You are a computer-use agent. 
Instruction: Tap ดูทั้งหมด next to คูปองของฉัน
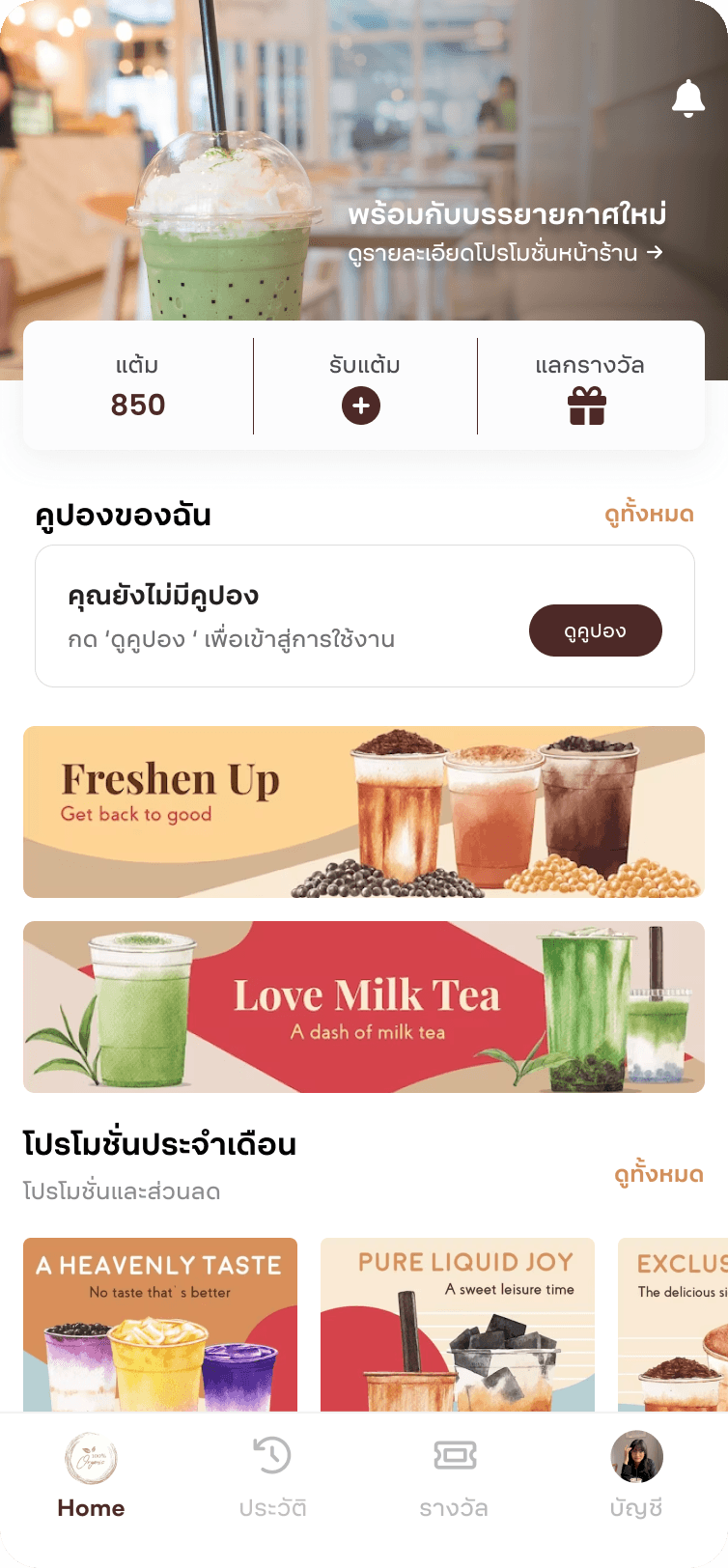pos(649,514)
